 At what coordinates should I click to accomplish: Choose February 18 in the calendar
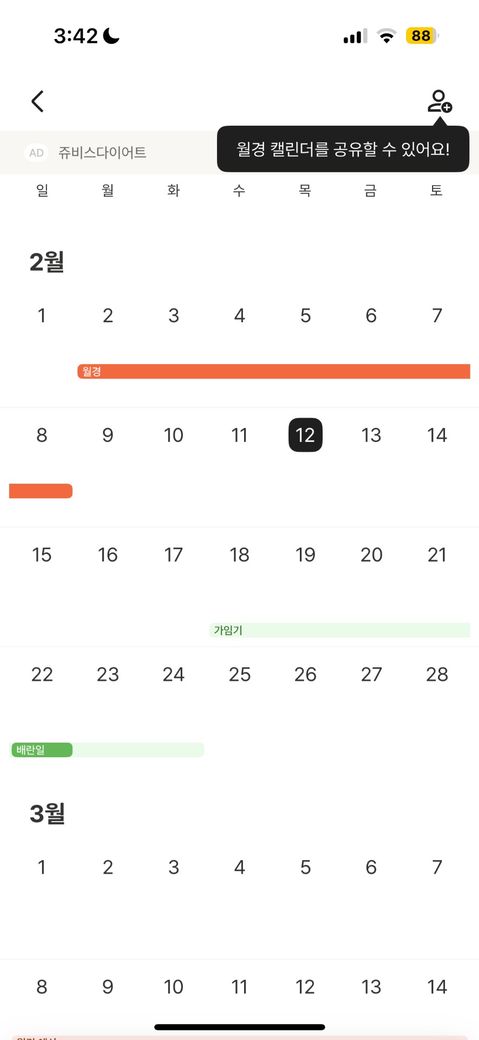tap(240, 555)
